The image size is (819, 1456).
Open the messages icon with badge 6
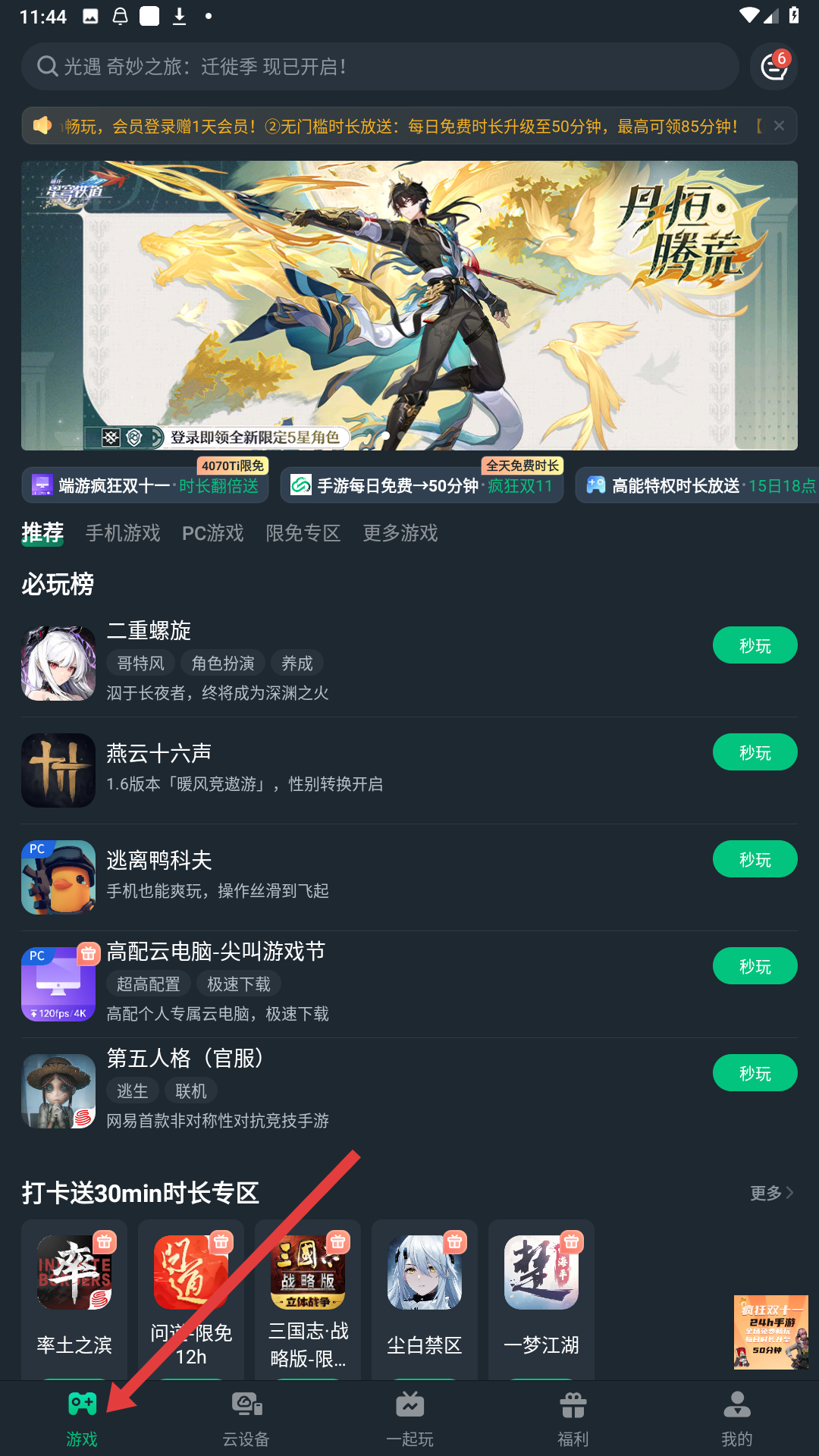pos(773,67)
